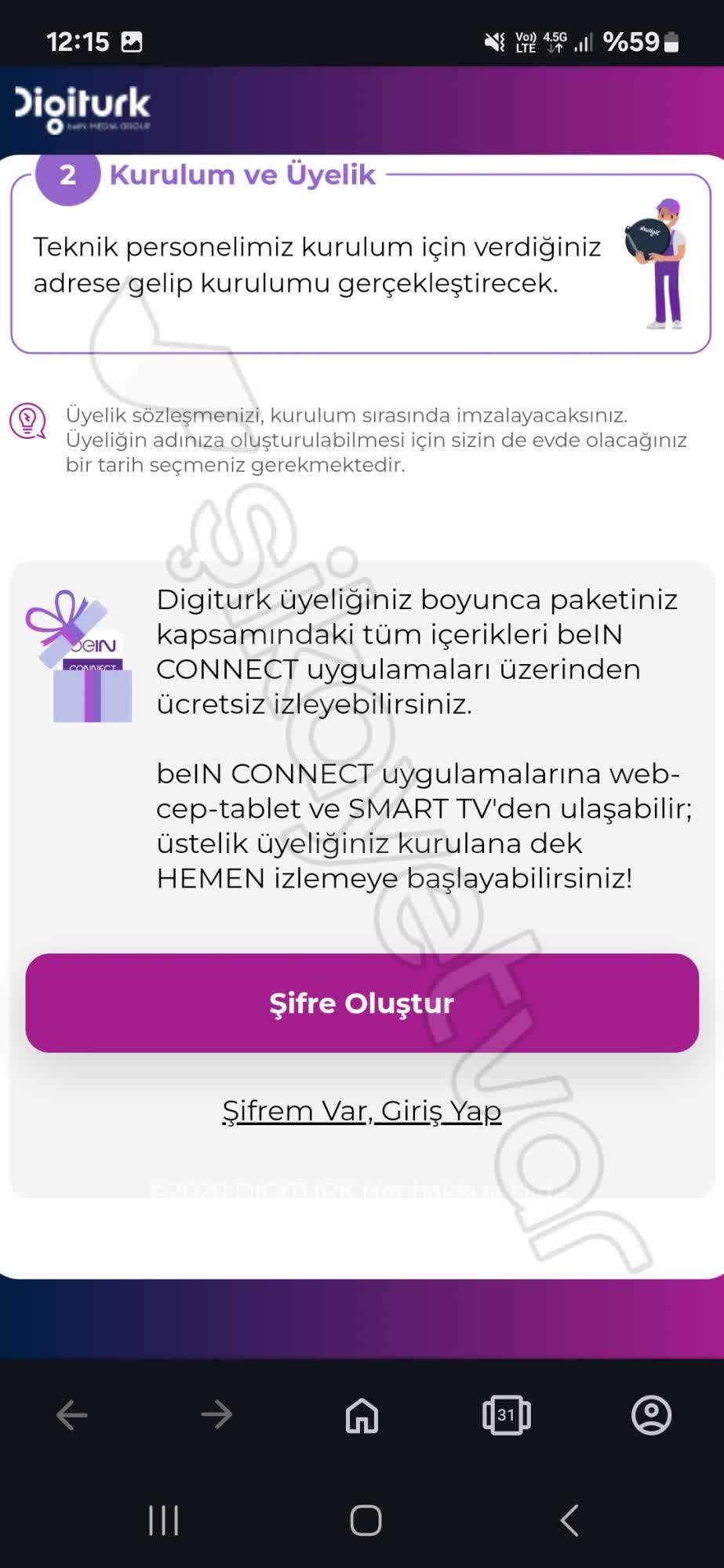This screenshot has height=1568, width=724.
Task: Open the browser home page
Action: click(x=362, y=1415)
